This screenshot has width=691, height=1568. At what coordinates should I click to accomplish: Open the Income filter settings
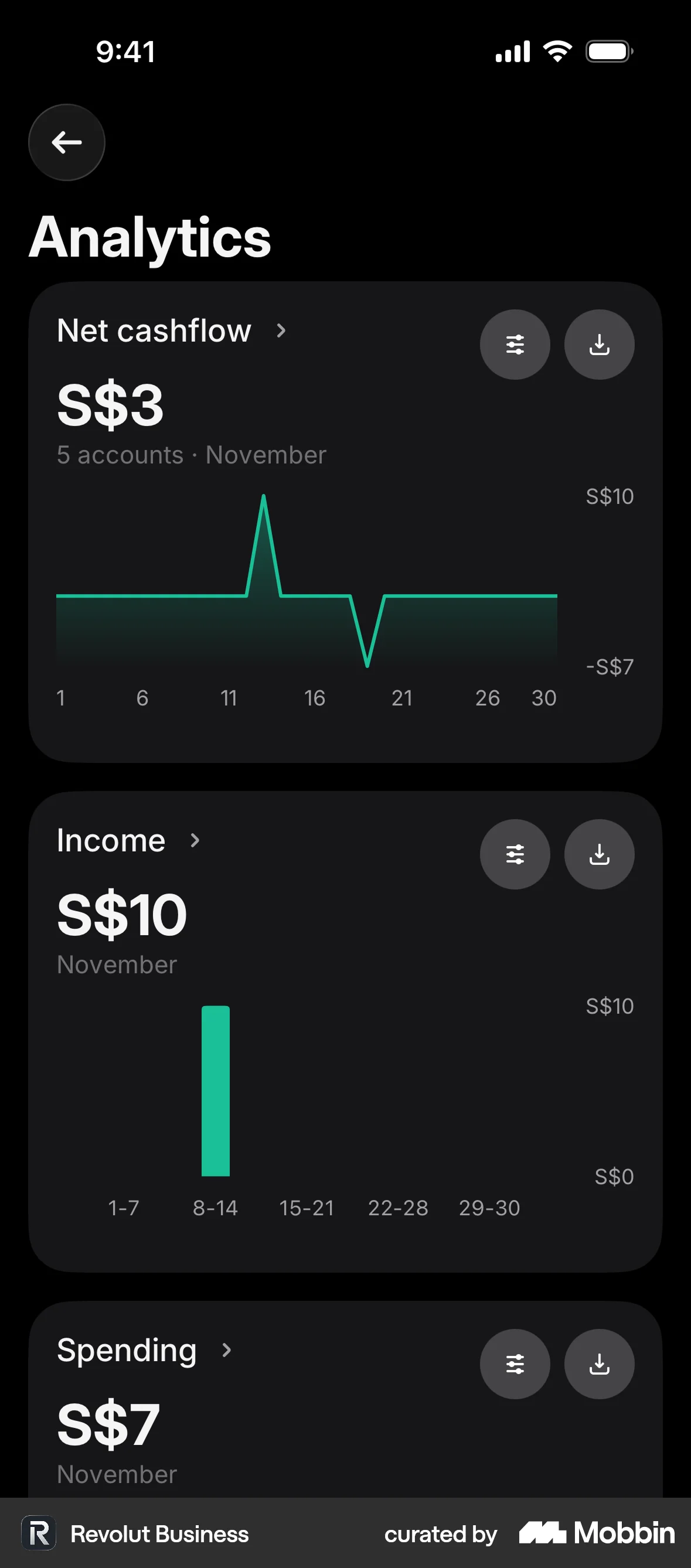coord(515,854)
